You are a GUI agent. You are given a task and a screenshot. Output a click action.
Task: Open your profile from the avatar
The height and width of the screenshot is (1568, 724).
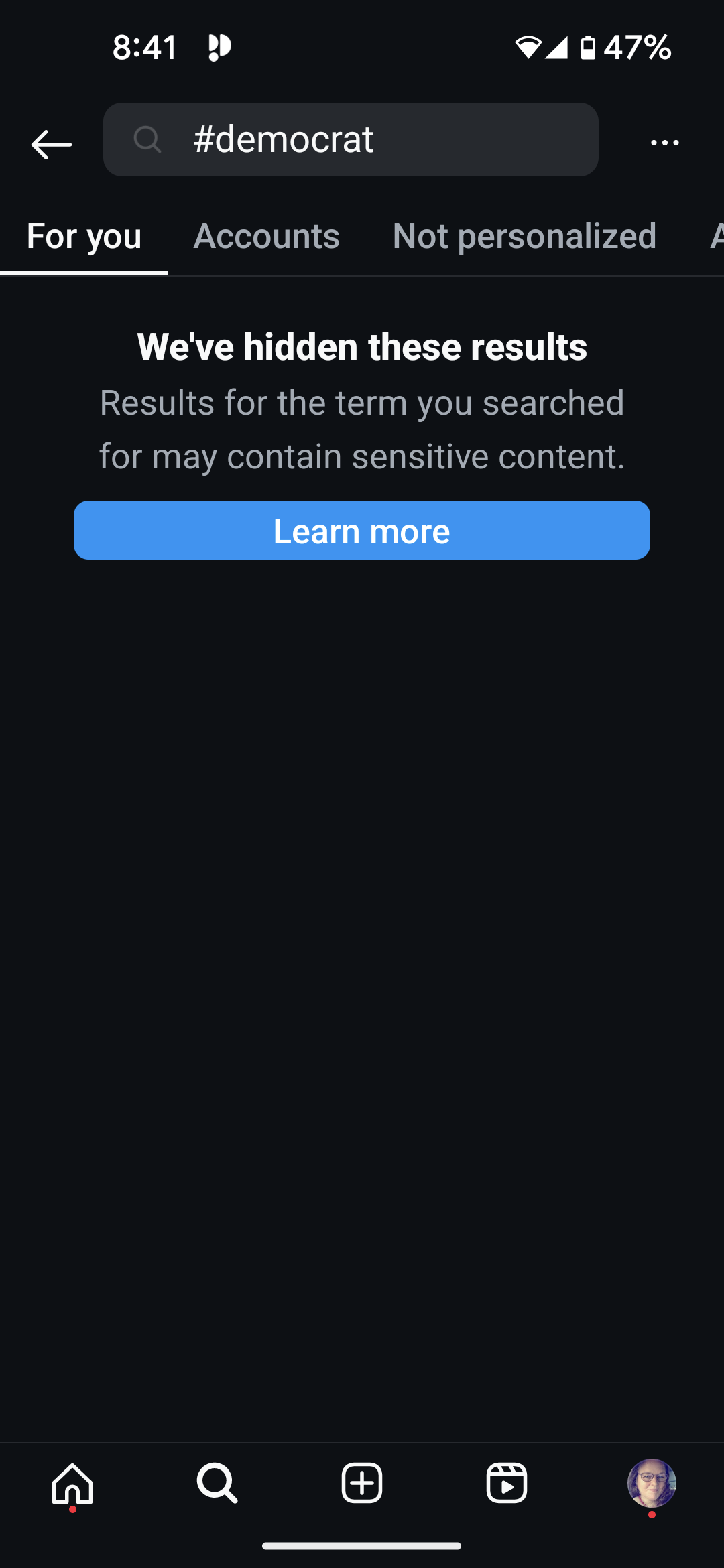point(652,1483)
